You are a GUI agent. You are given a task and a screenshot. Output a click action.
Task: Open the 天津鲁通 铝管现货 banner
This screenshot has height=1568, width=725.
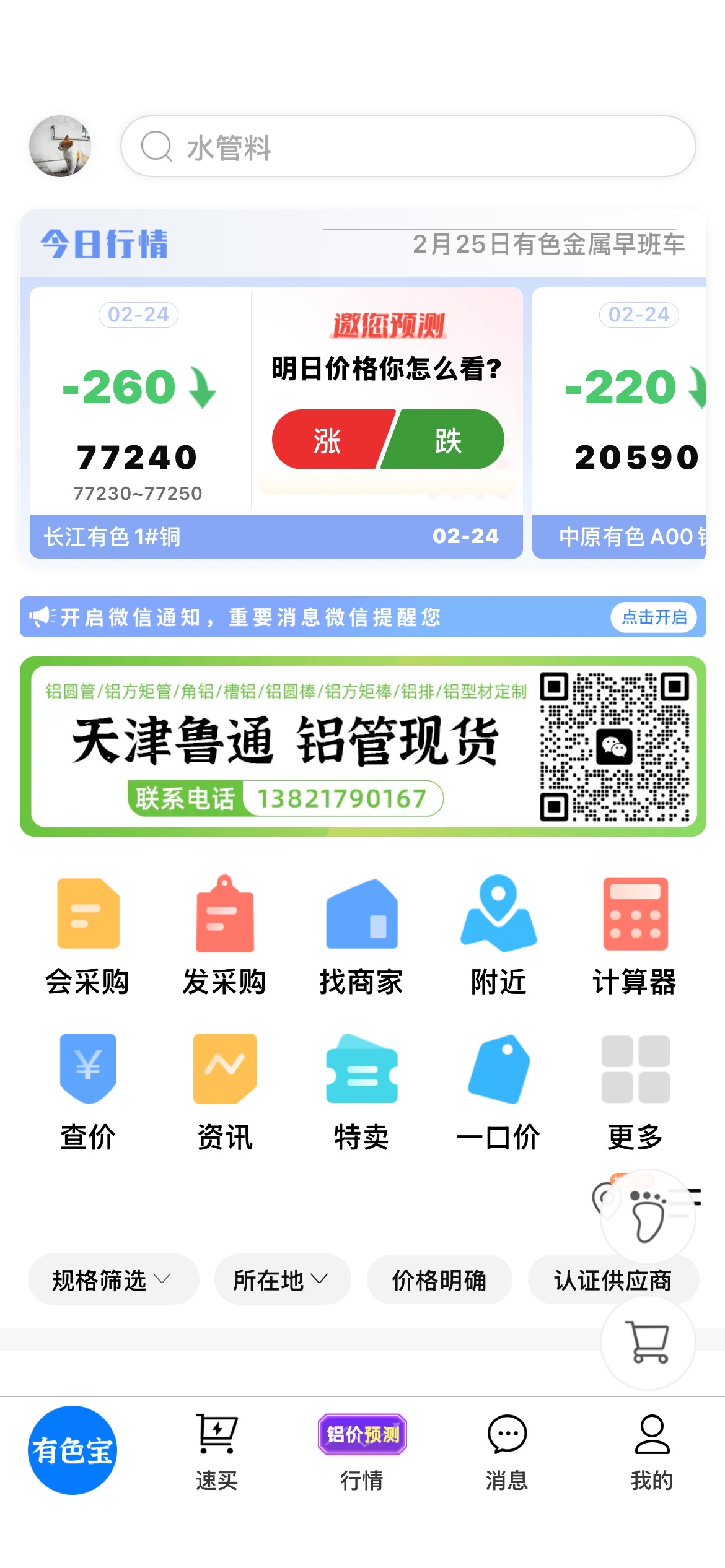tap(363, 746)
